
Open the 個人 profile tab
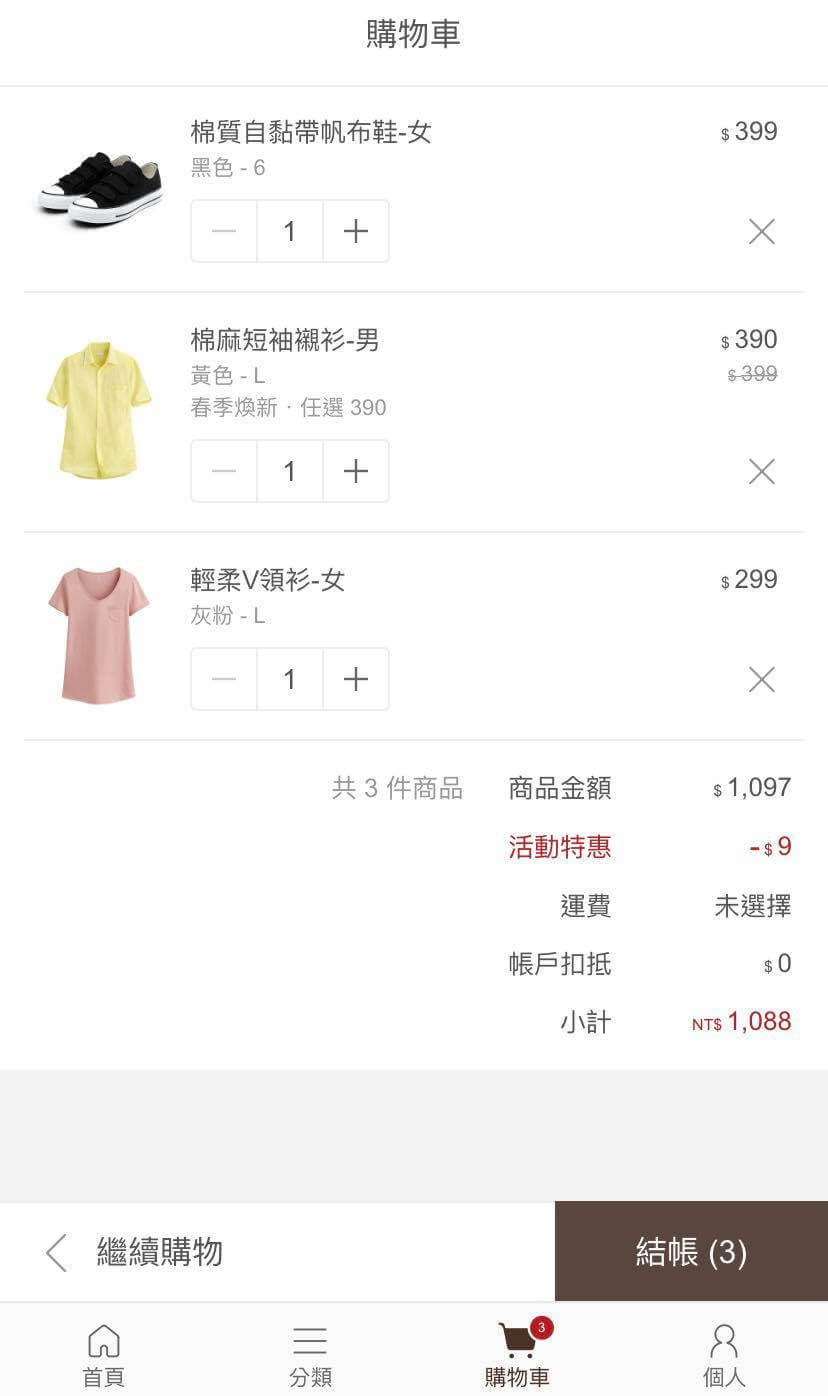[724, 1355]
